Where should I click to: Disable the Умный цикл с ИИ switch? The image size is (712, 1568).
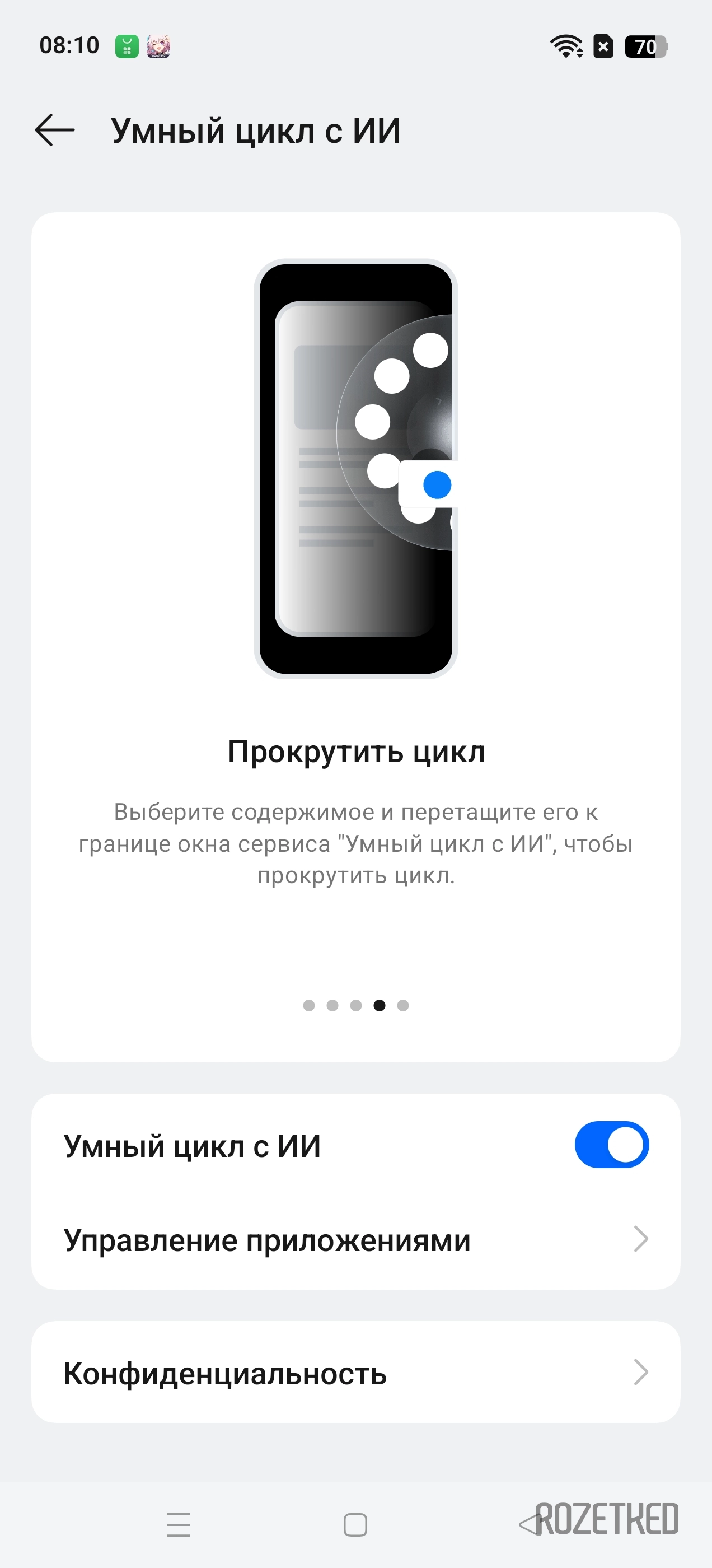pos(611,1144)
